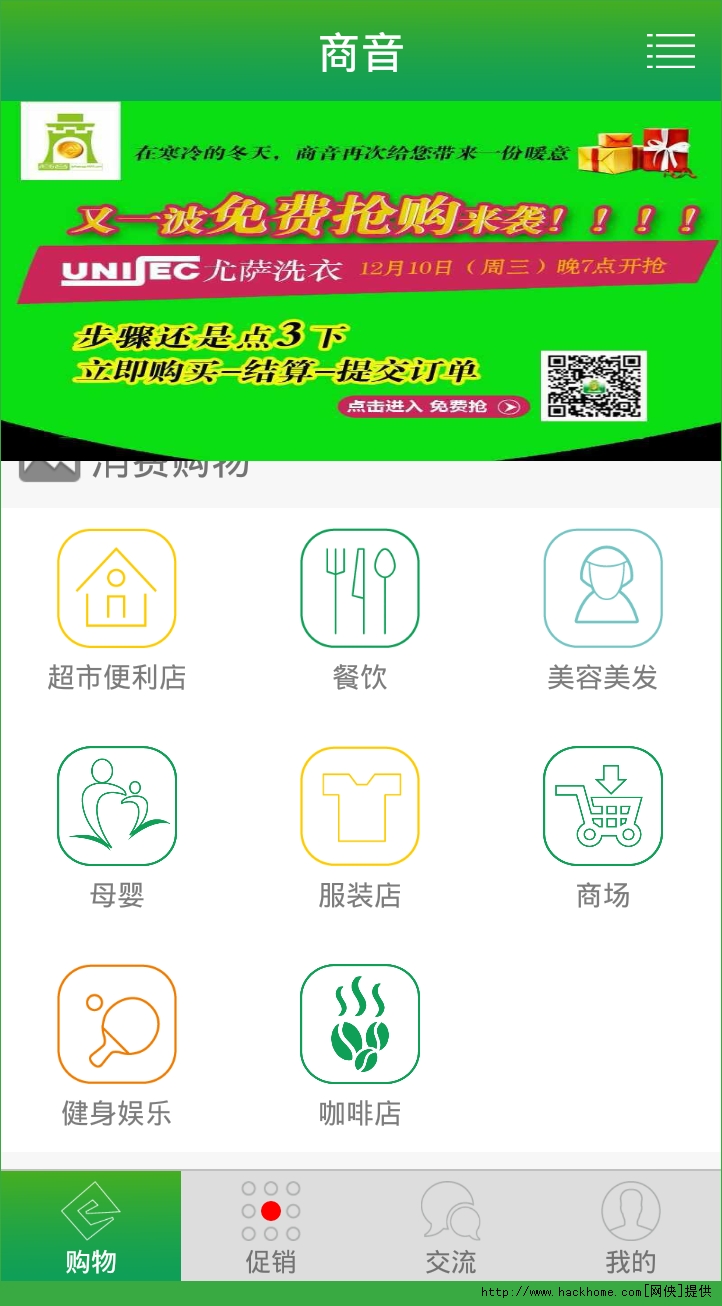Open the hamburger menu icon

point(670,51)
